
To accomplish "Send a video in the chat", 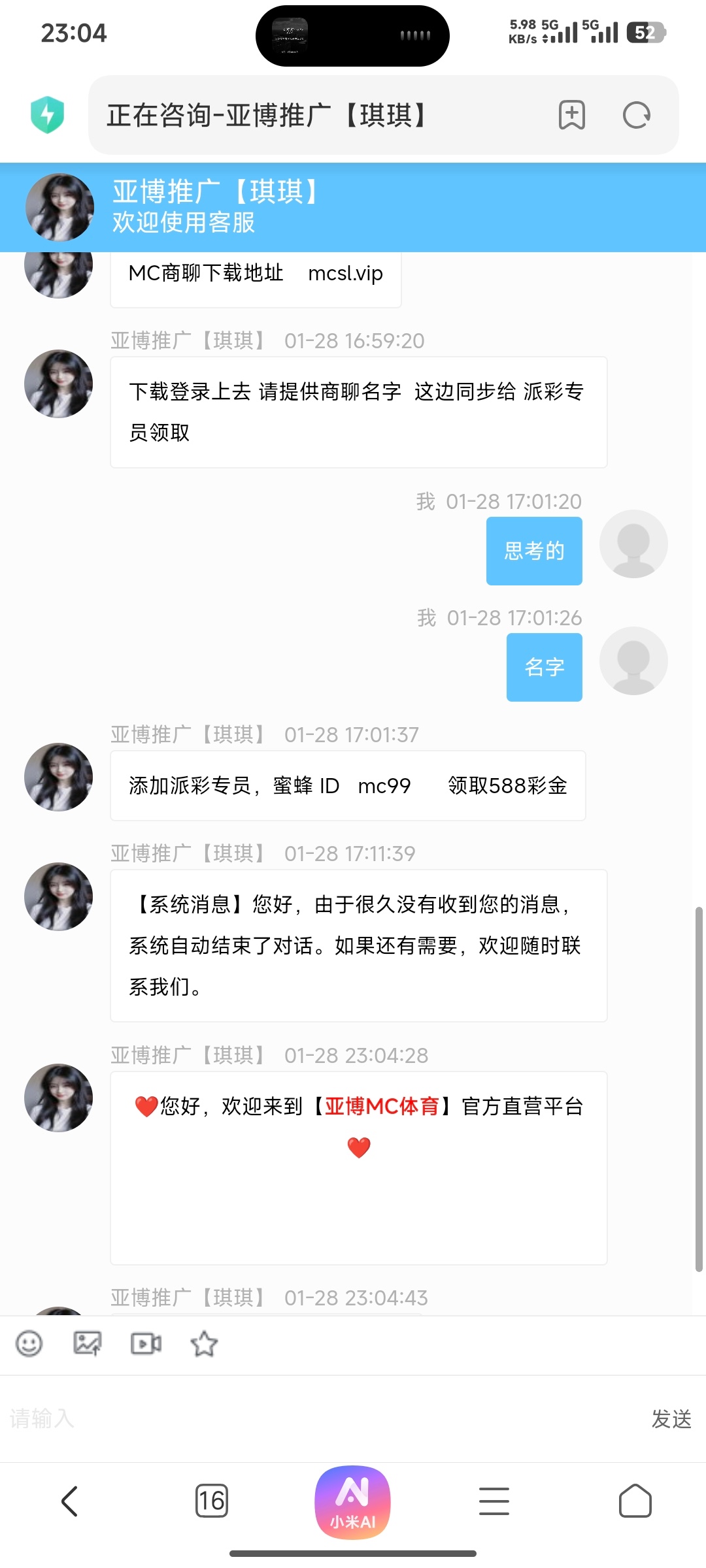I will point(146,1344).
